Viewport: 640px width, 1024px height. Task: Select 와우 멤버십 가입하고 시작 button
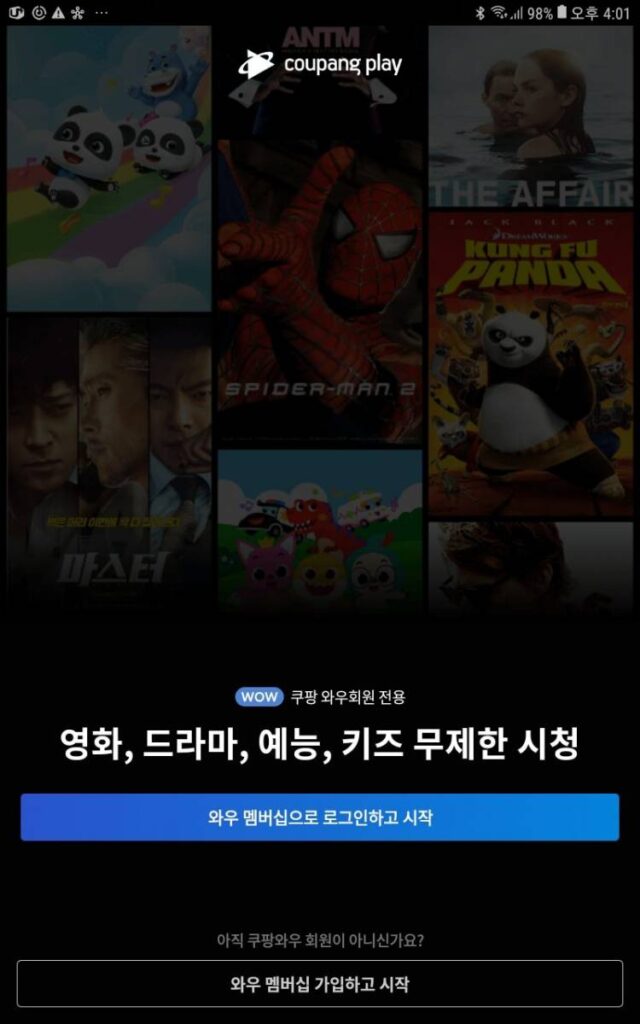pos(320,984)
